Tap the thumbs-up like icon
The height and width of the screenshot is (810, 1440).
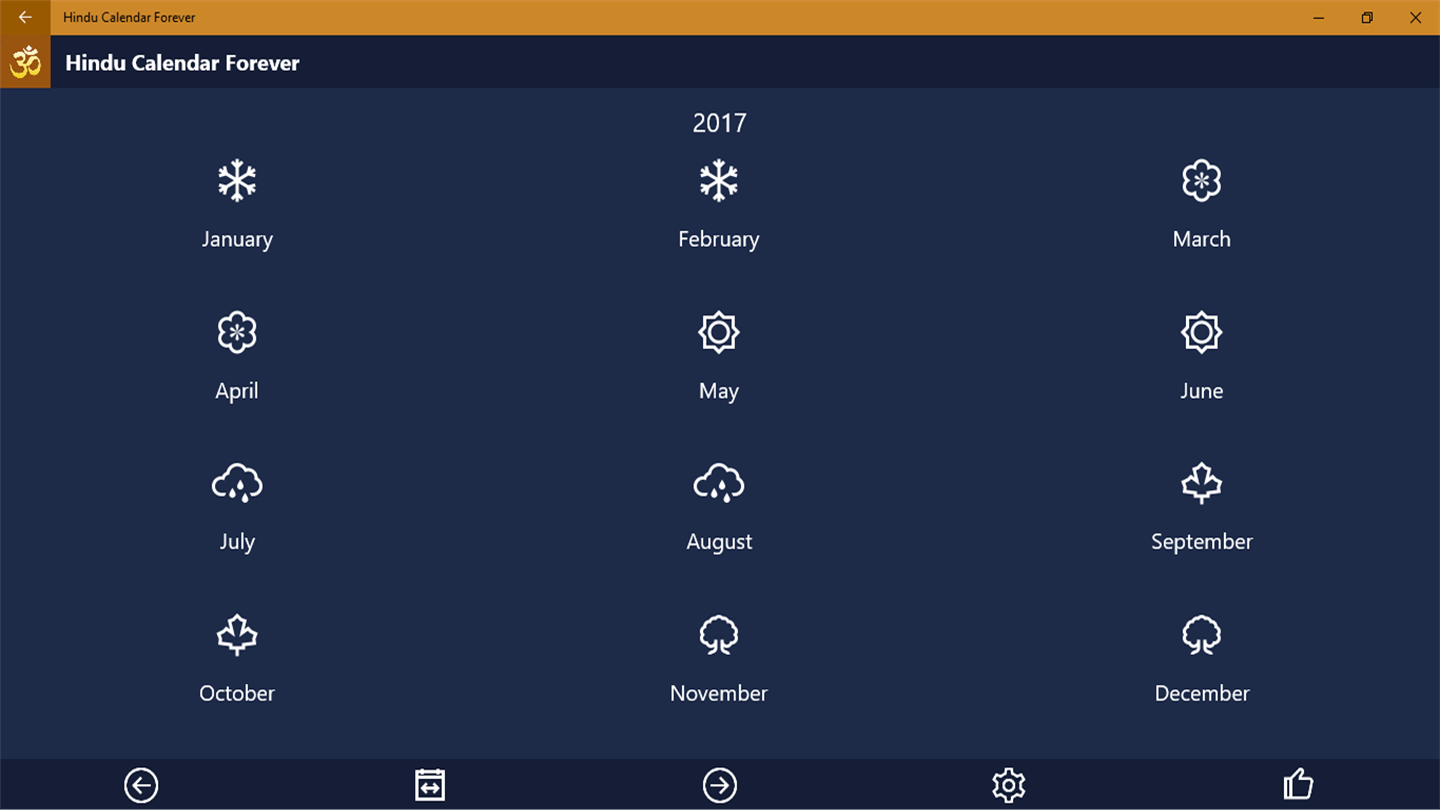point(1297,785)
